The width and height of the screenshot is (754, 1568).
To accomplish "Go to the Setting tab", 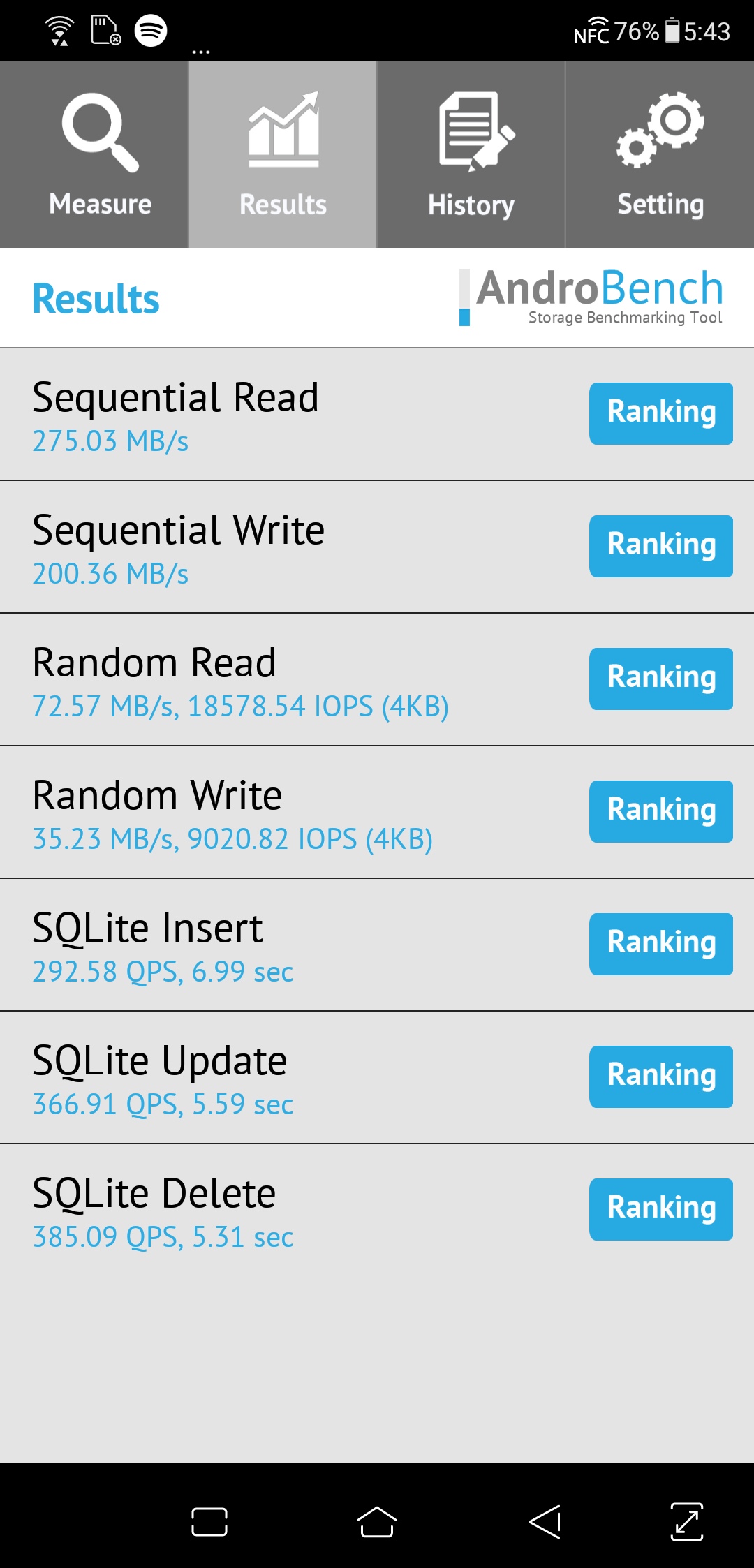I will point(660,154).
